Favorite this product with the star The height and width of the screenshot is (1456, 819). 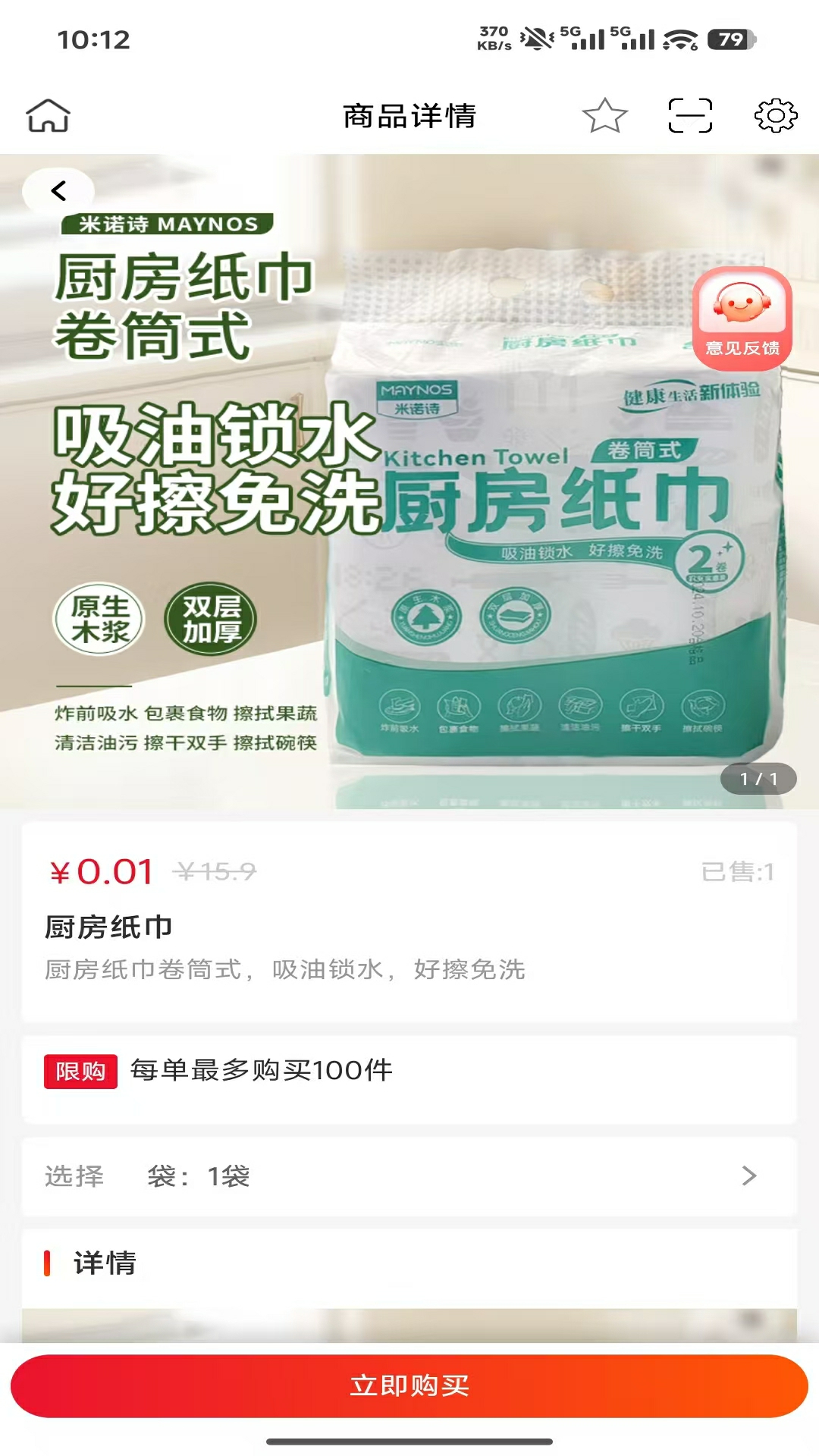point(604,116)
